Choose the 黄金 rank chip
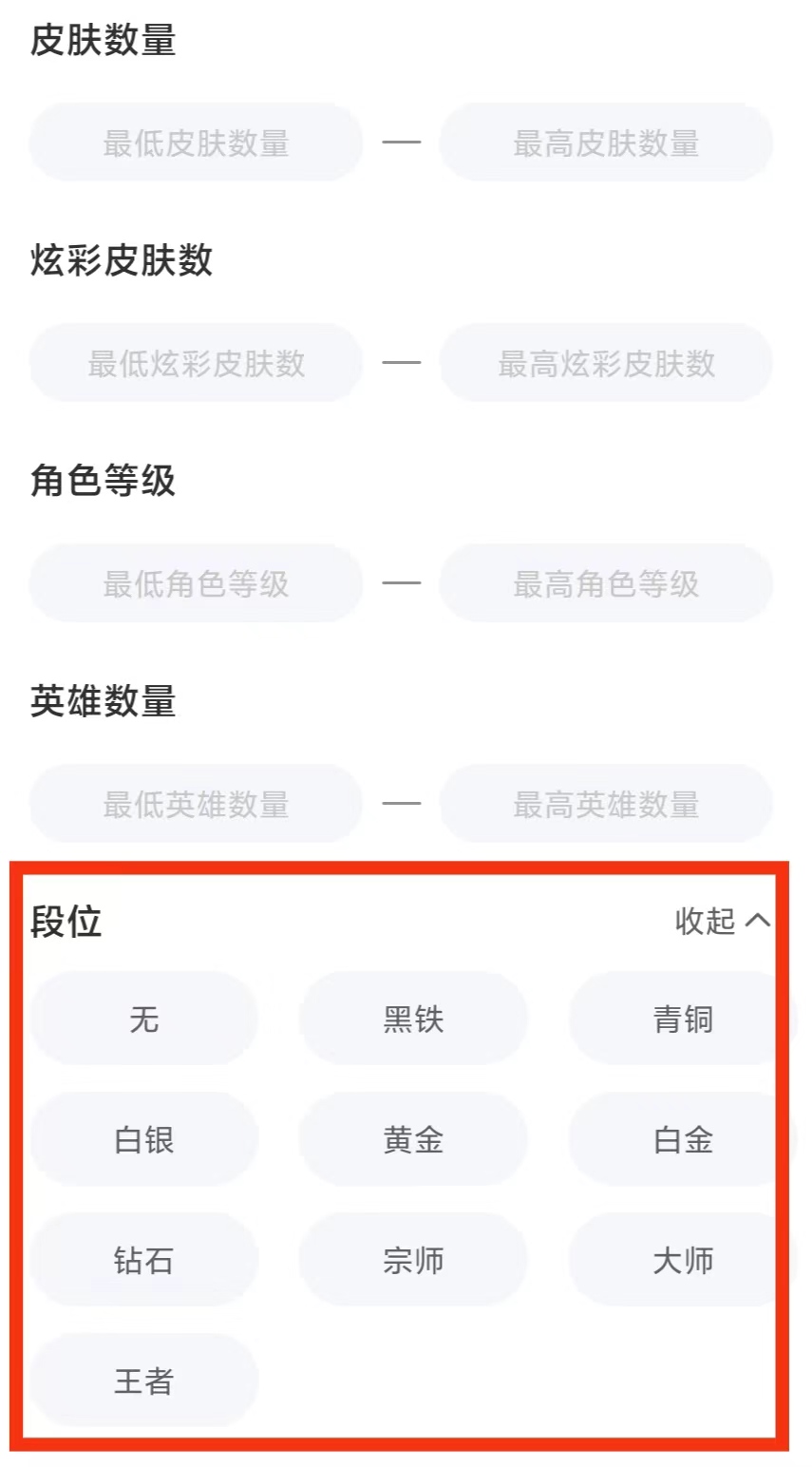The width and height of the screenshot is (812, 1467). [413, 1139]
